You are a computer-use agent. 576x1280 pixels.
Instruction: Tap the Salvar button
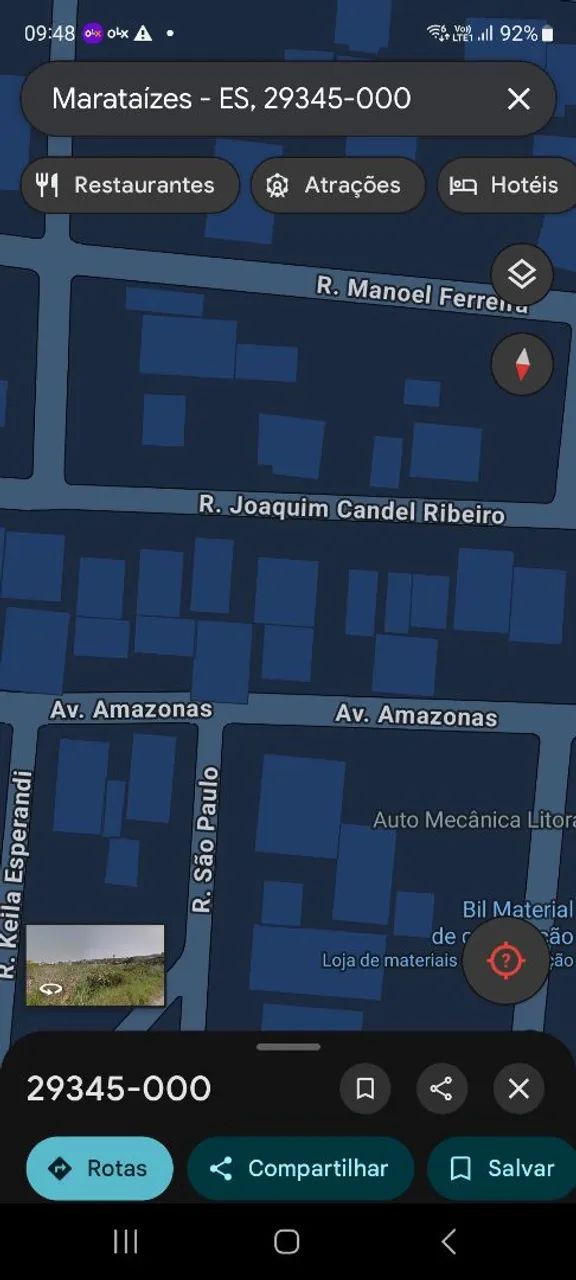tap(503, 1168)
